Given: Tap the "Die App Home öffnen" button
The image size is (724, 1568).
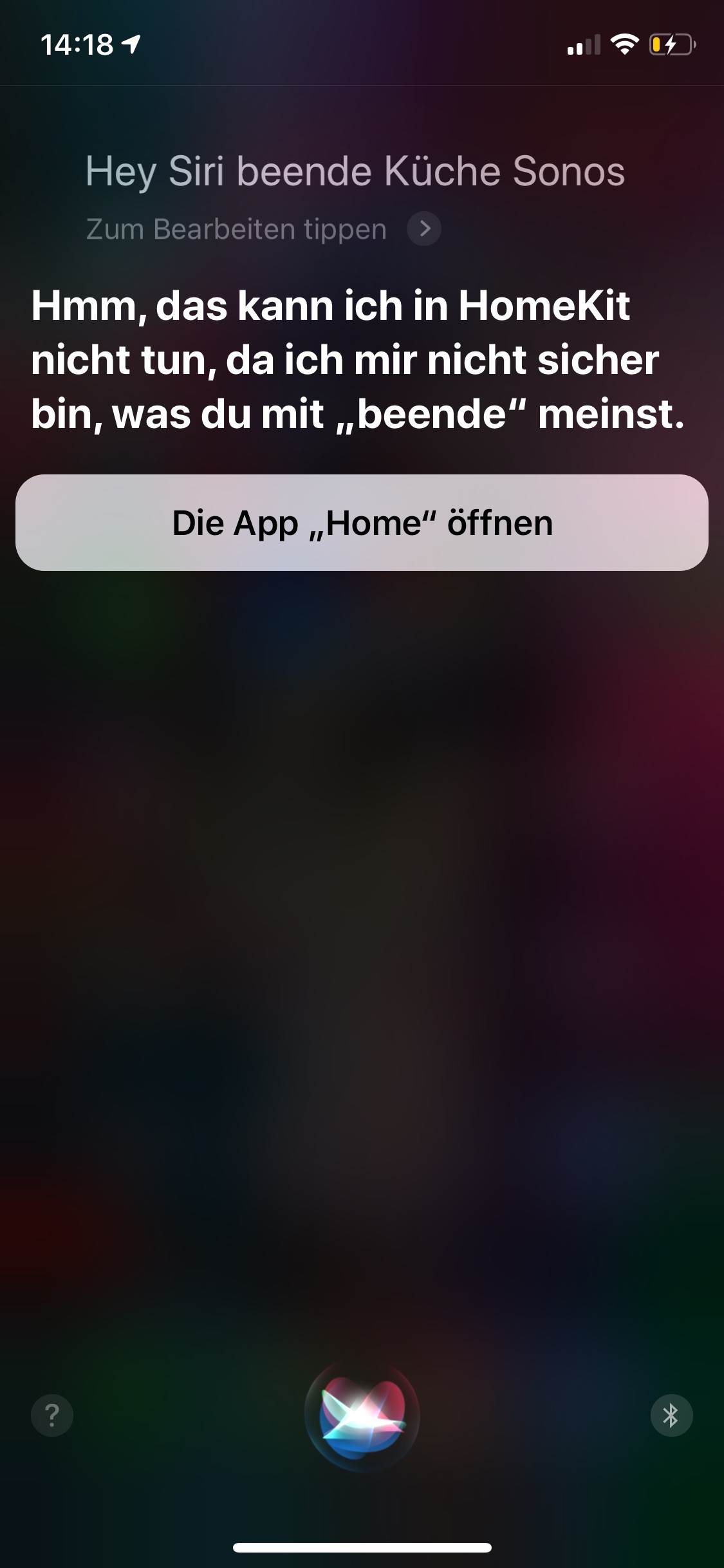Looking at the screenshot, I should (362, 523).
